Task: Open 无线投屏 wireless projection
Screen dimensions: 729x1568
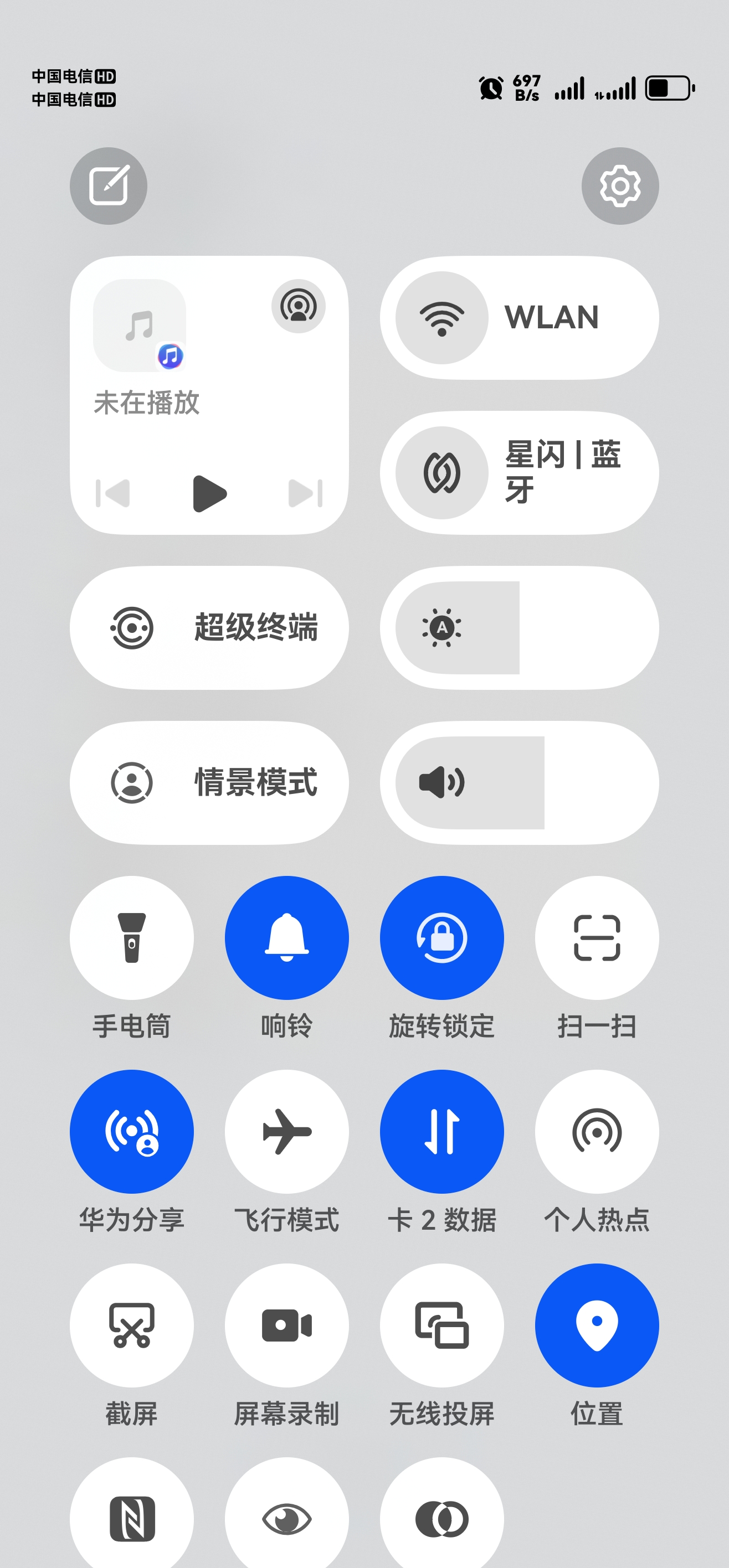Action: (x=442, y=1325)
